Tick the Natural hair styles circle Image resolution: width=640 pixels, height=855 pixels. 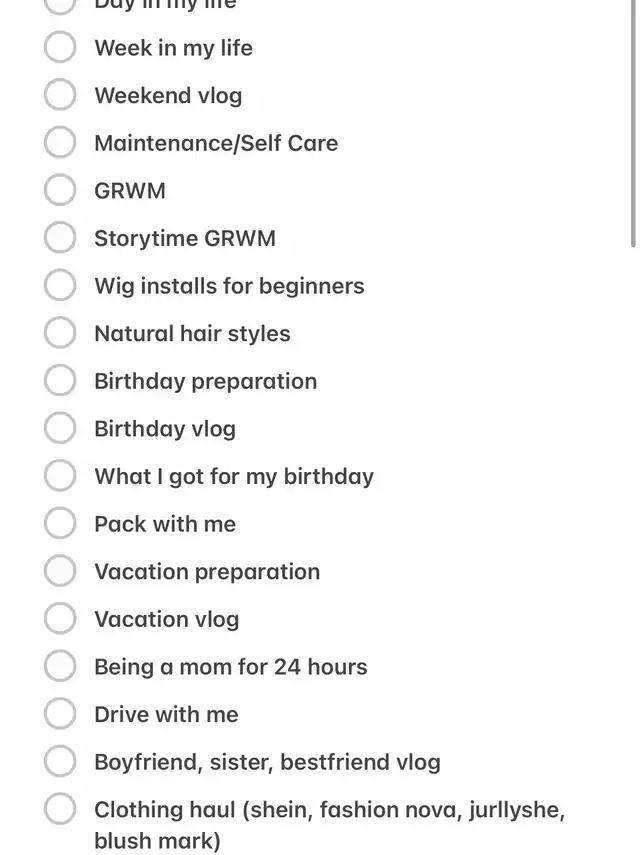60,333
